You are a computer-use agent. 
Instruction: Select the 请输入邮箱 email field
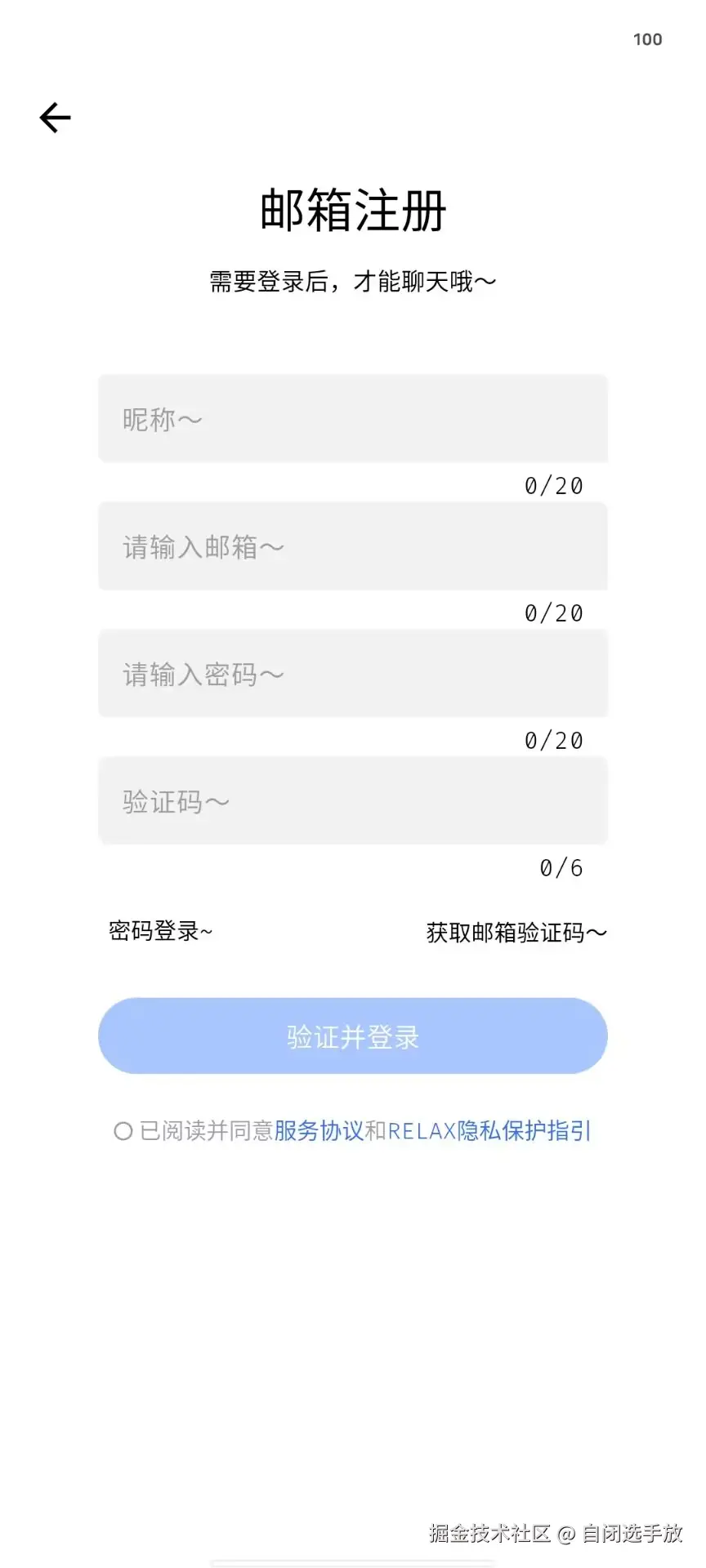(x=353, y=546)
